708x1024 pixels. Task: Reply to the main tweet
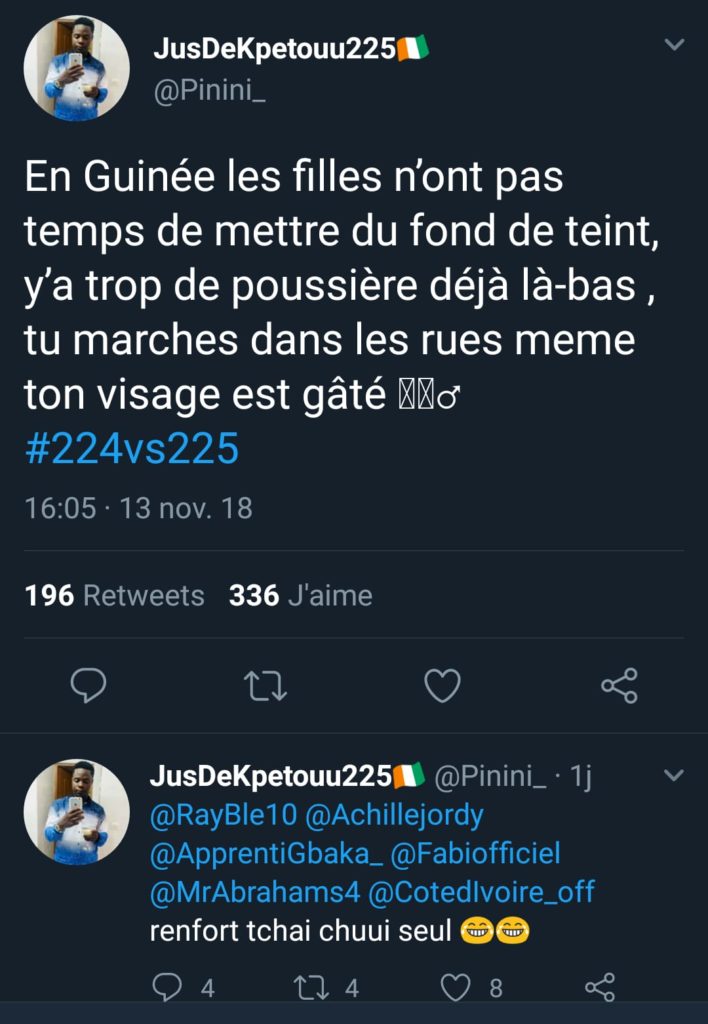click(89, 686)
